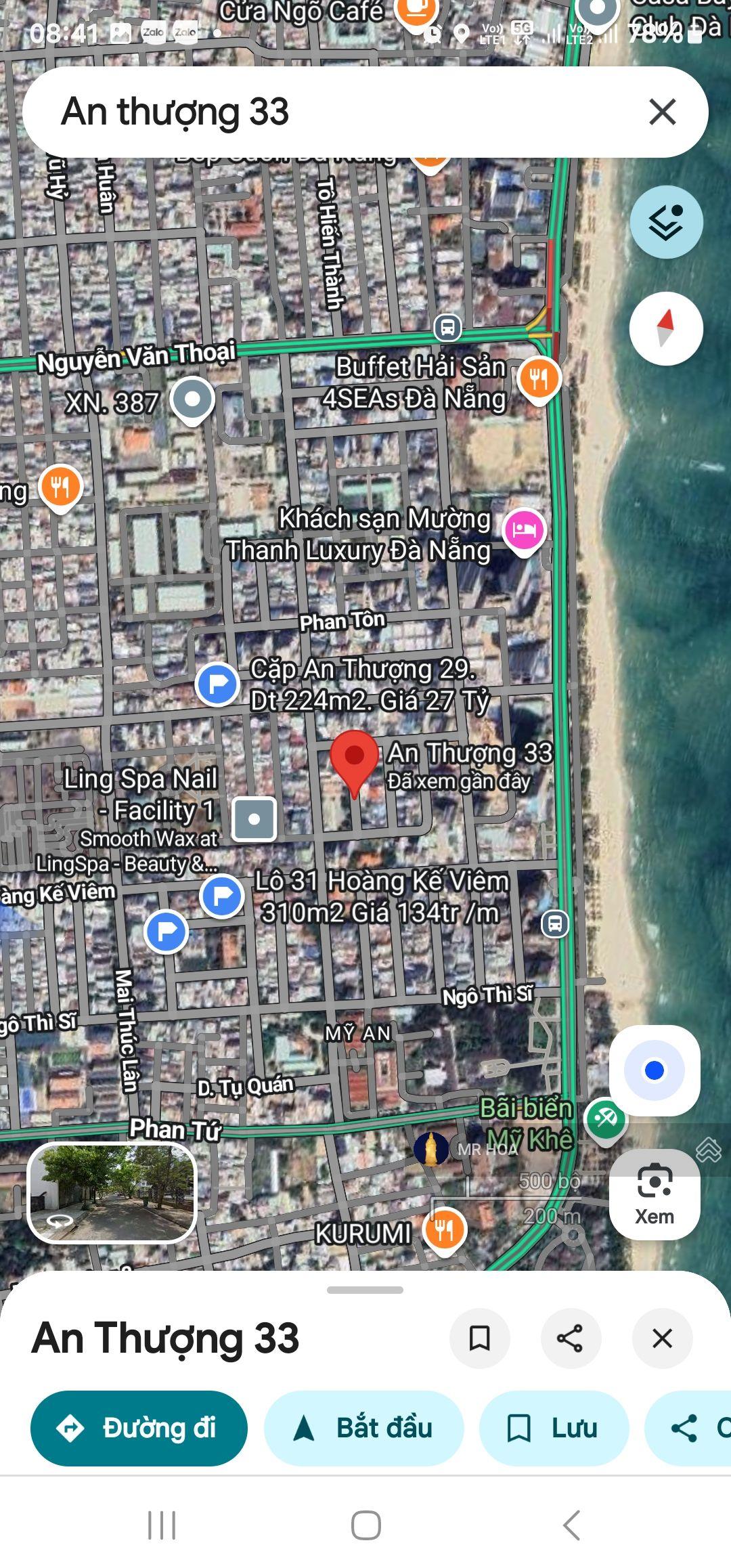Screen dimensions: 731x1568
Task: Expand place card via the drag handle
Action: [x=365, y=1290]
